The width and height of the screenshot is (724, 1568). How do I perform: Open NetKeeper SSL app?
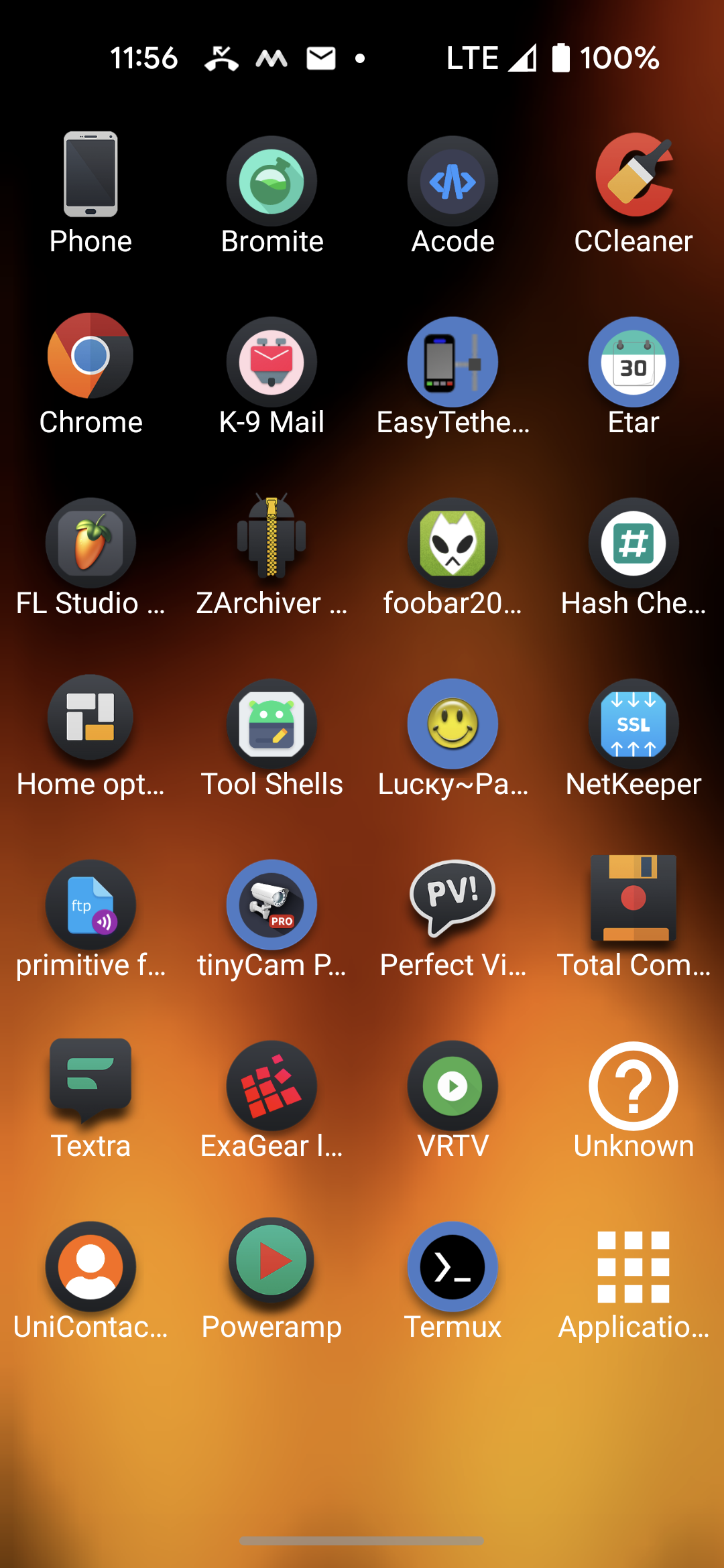633,724
